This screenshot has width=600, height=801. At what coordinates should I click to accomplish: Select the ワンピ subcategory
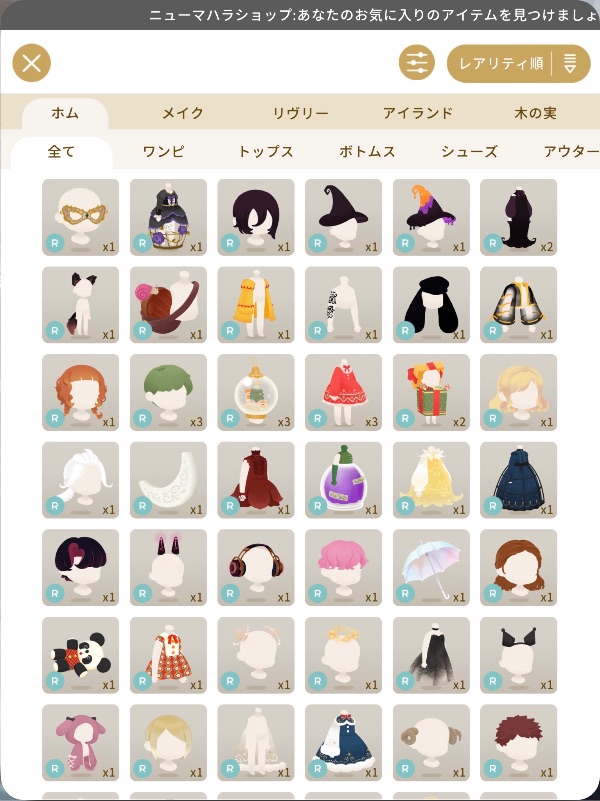163,152
